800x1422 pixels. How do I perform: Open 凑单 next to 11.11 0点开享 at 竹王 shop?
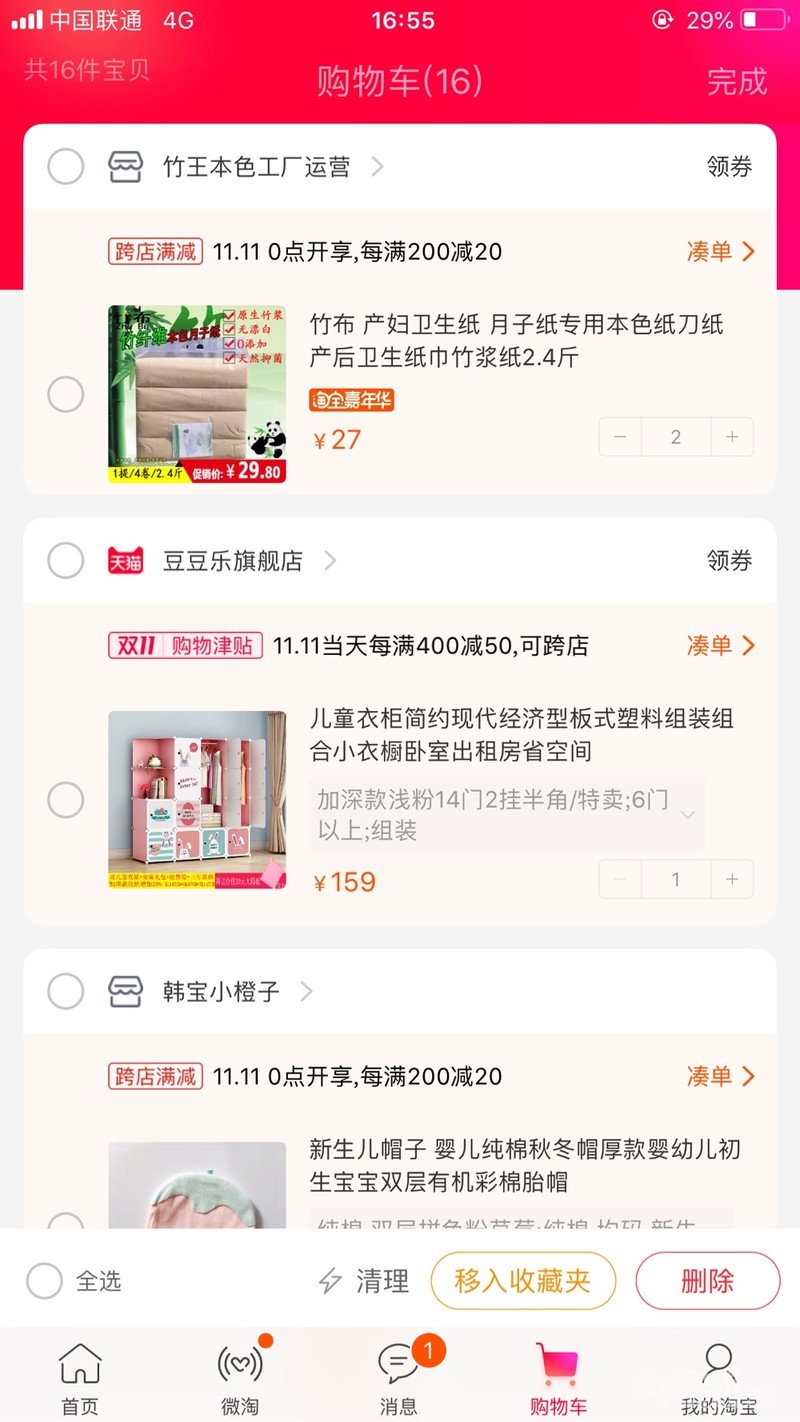coord(720,251)
